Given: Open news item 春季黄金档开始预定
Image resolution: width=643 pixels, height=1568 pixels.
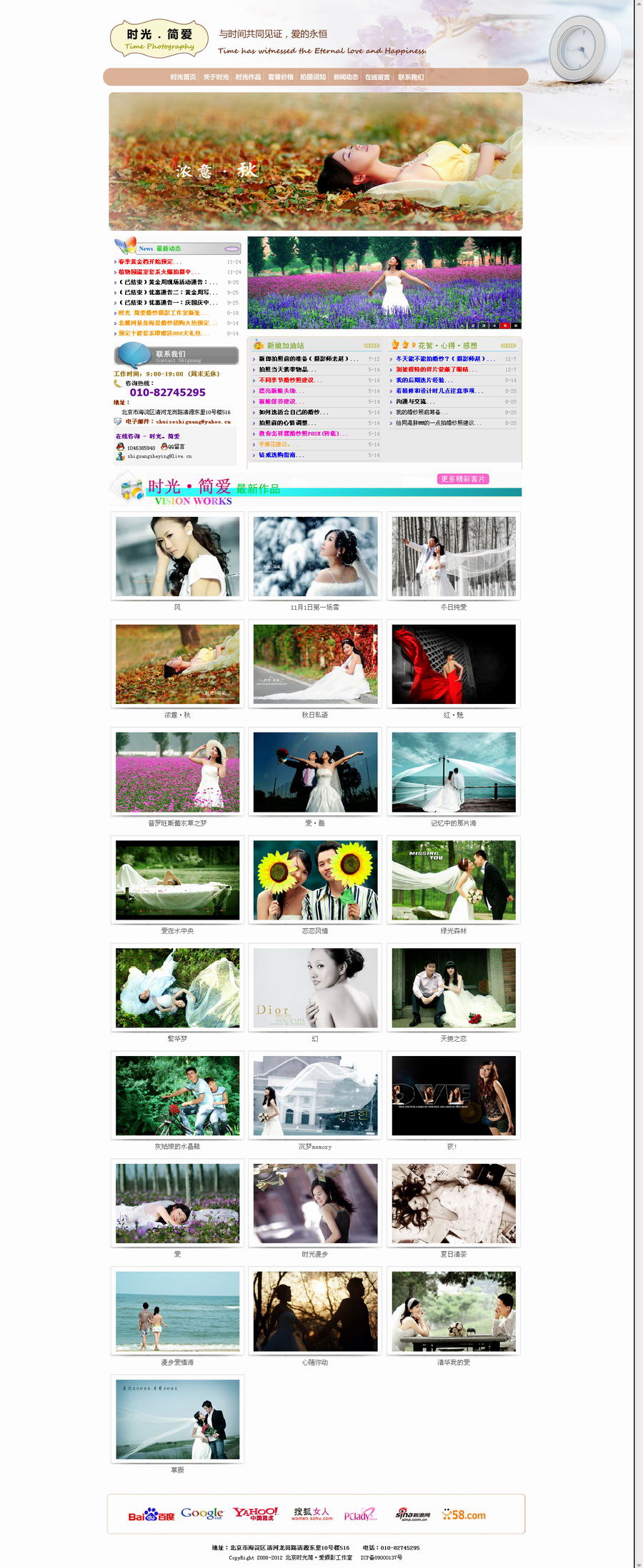Looking at the screenshot, I should [x=149, y=262].
